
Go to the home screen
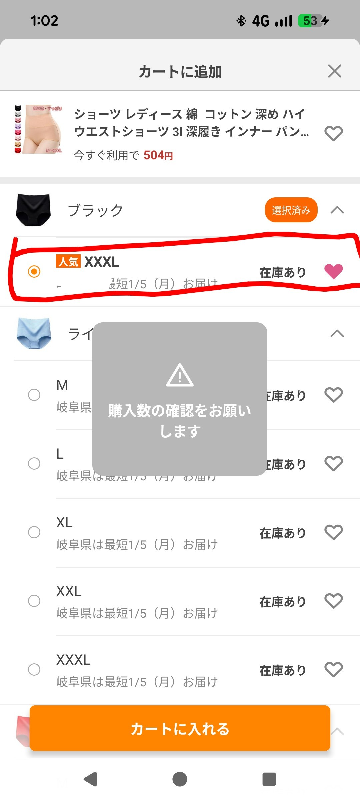pyautogui.click(x=179, y=779)
